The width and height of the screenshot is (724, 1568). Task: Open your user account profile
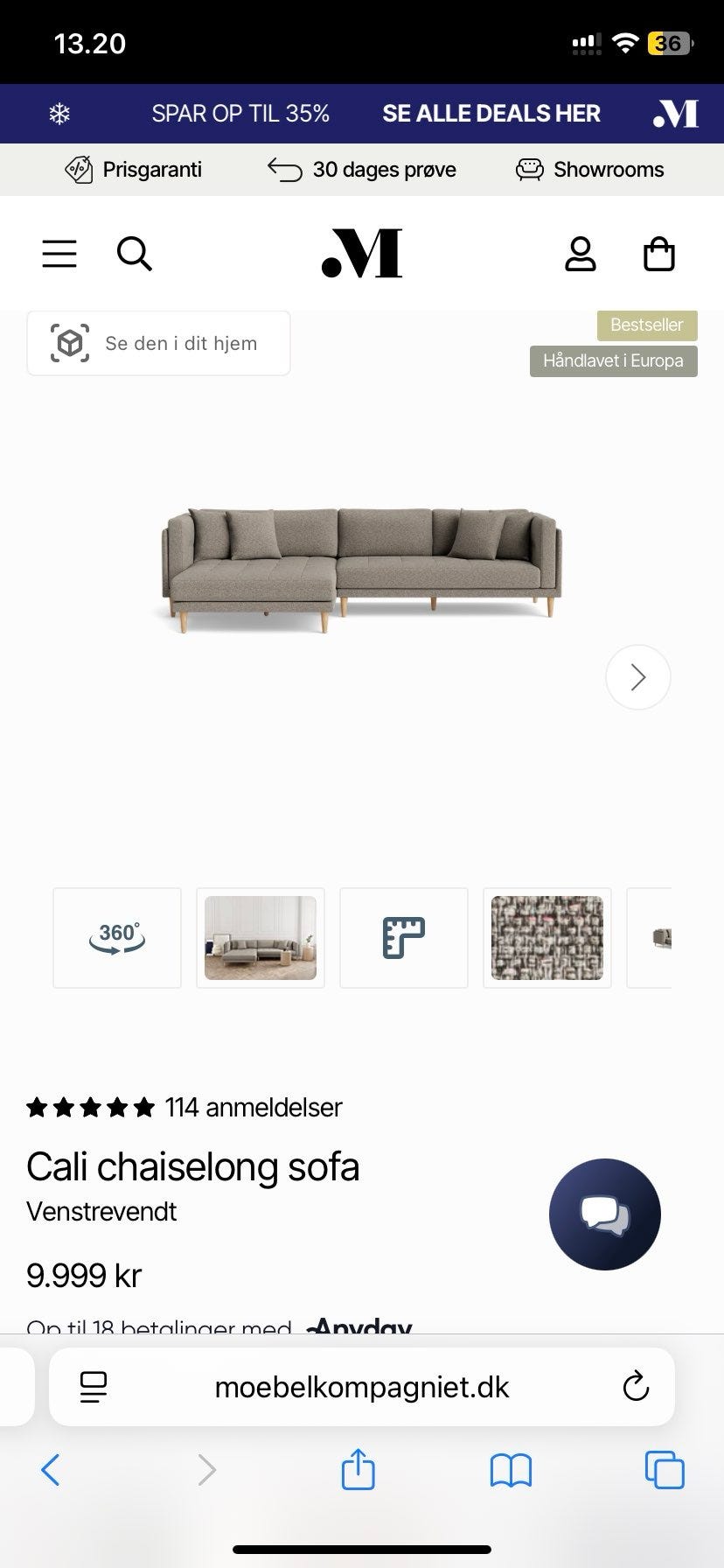pyautogui.click(x=580, y=254)
